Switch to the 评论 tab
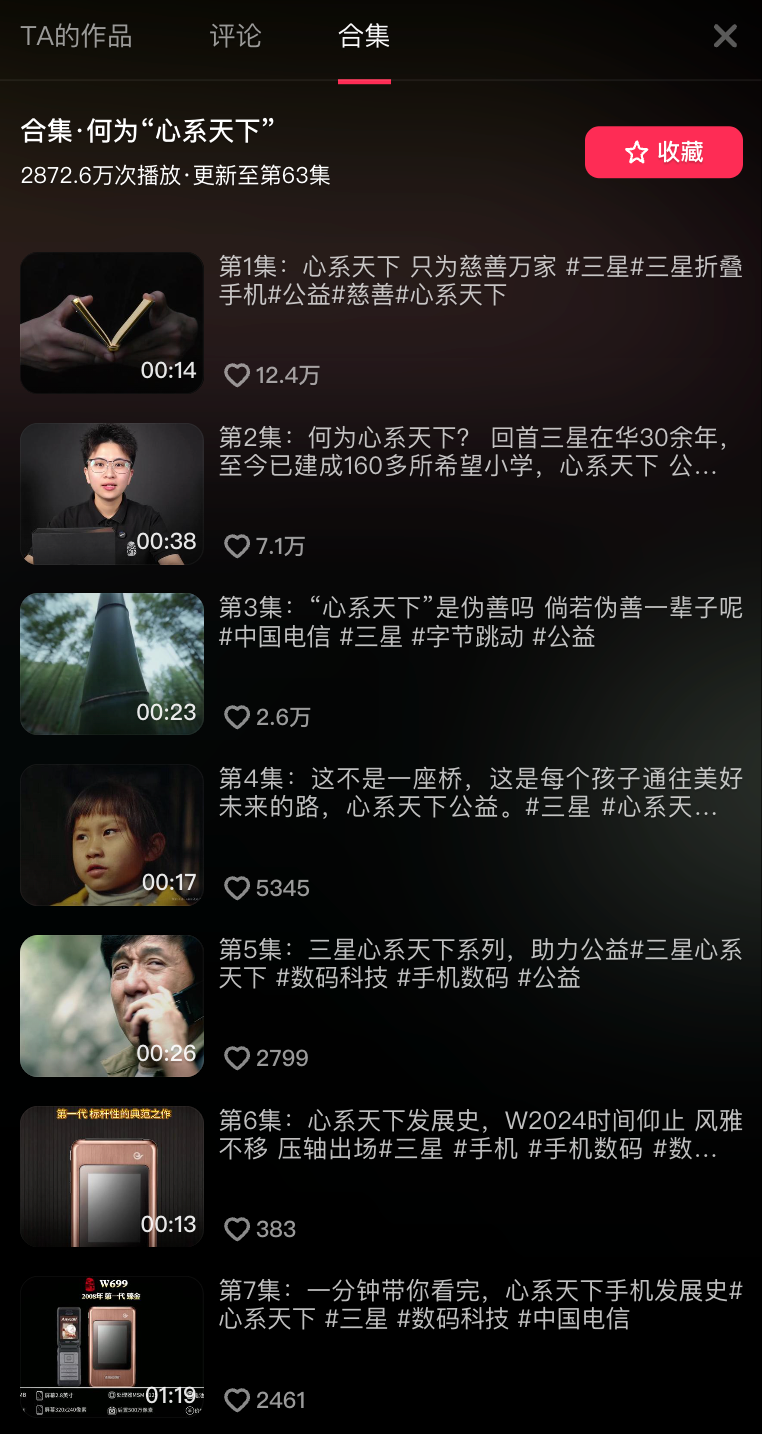This screenshot has width=762, height=1434. click(x=235, y=37)
